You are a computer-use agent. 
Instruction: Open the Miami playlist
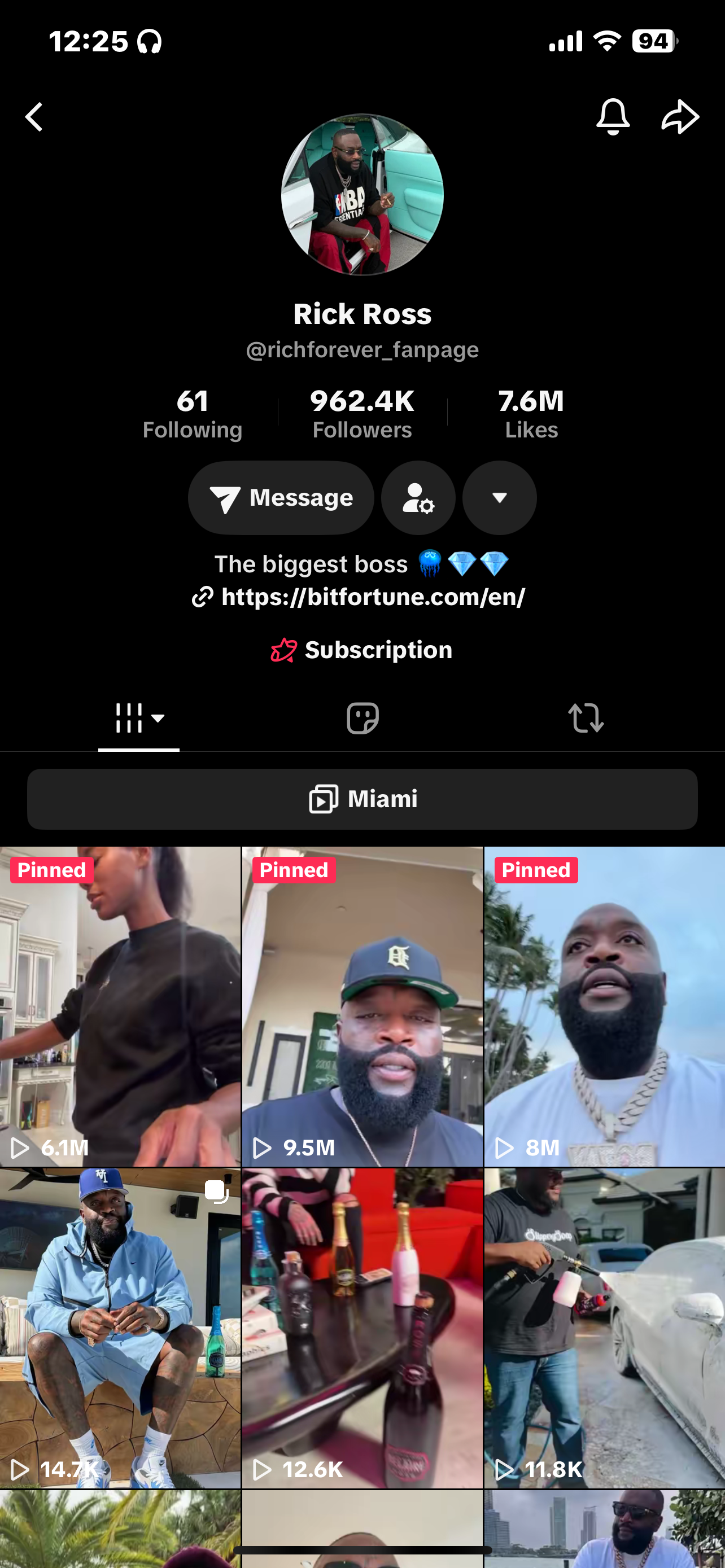point(362,799)
